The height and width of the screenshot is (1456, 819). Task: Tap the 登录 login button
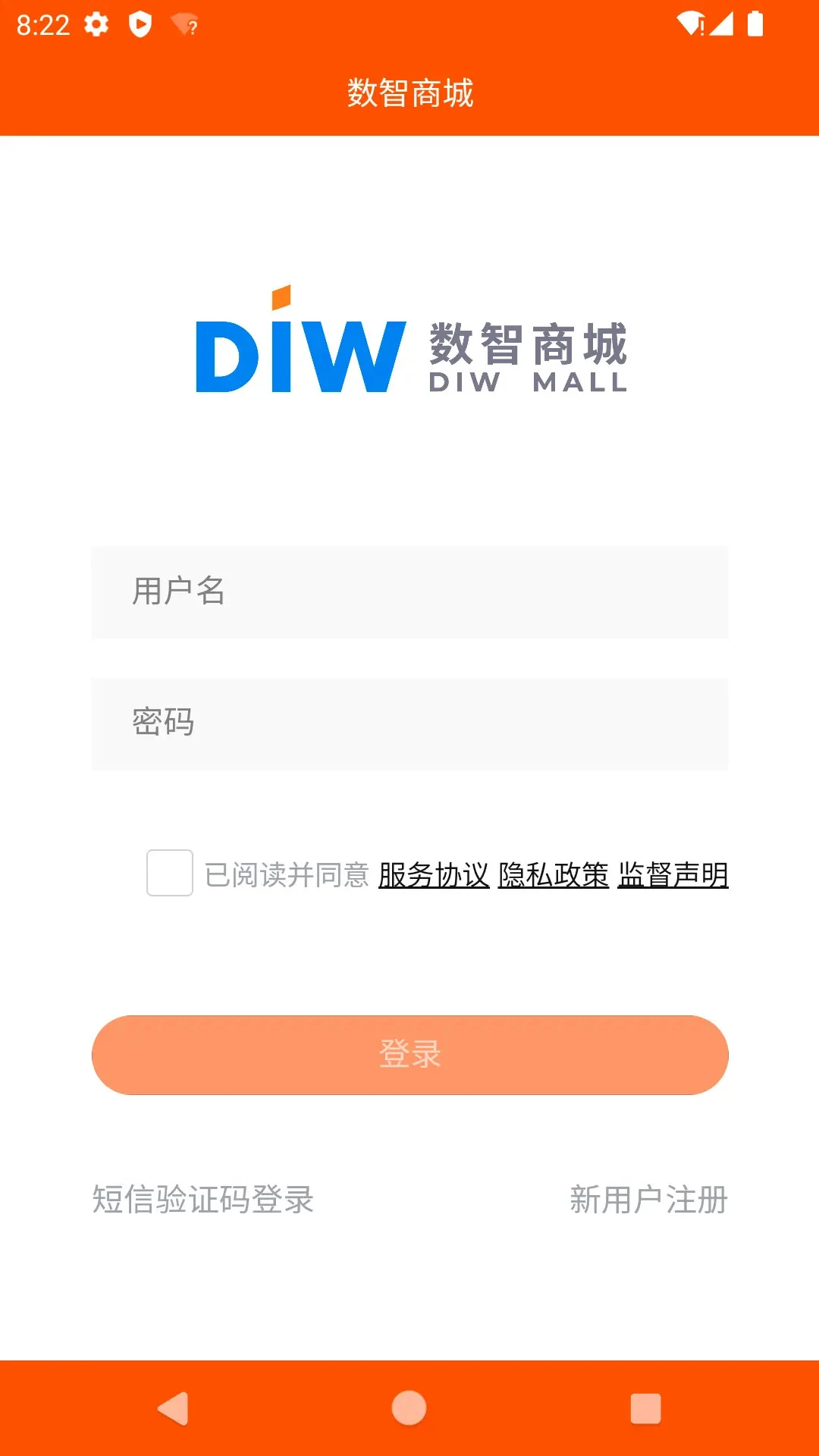coord(409,1055)
